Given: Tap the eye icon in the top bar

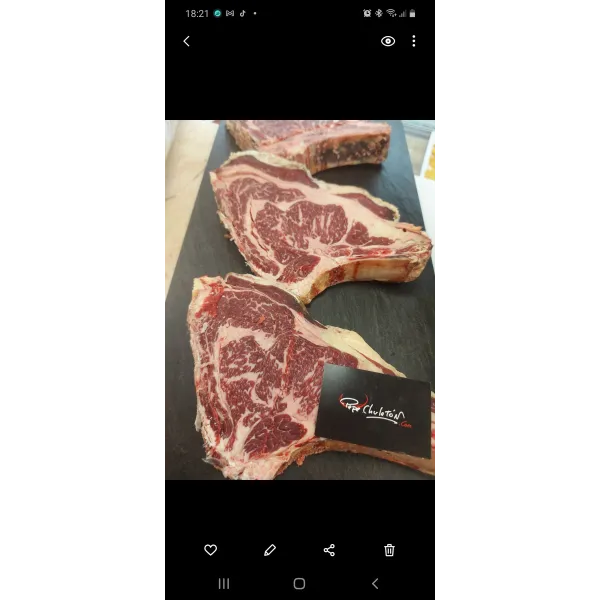Looking at the screenshot, I should pos(388,41).
